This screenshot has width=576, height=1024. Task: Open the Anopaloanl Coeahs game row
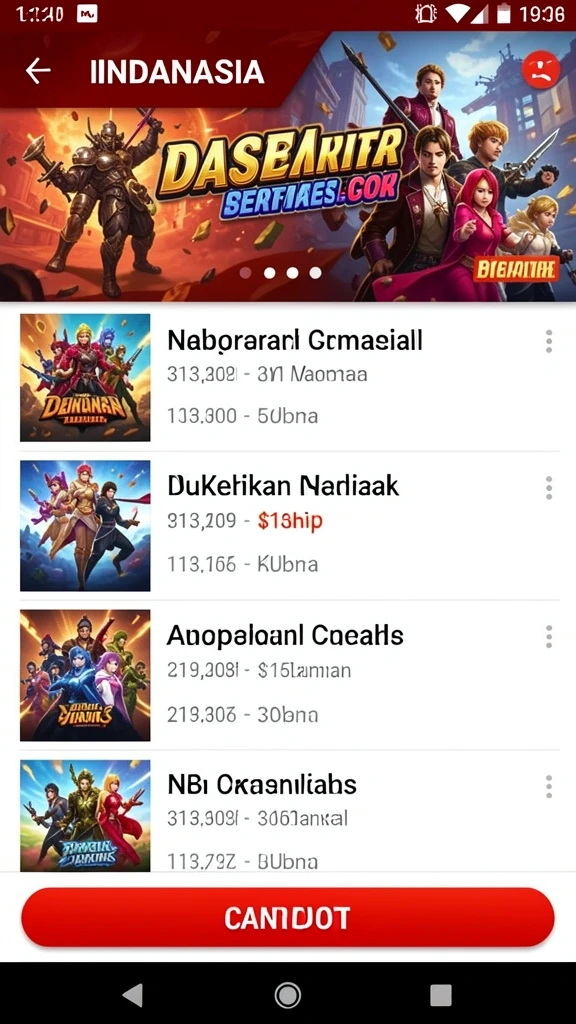[288, 675]
